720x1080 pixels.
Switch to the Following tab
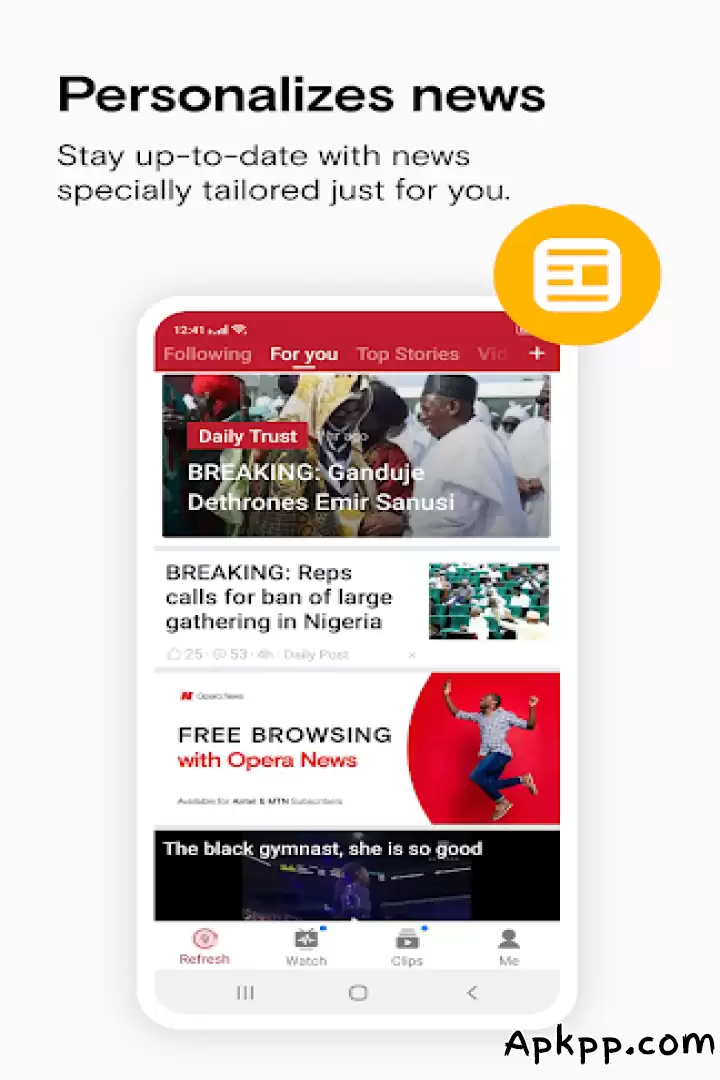(x=207, y=354)
